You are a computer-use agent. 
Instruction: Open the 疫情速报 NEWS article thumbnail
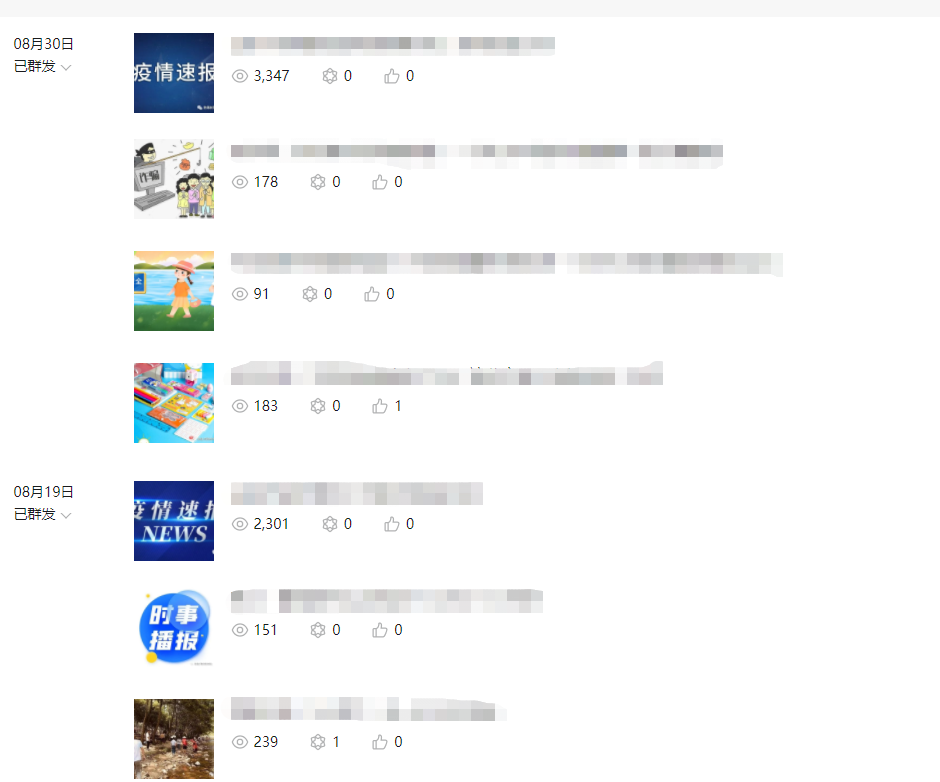point(174,521)
